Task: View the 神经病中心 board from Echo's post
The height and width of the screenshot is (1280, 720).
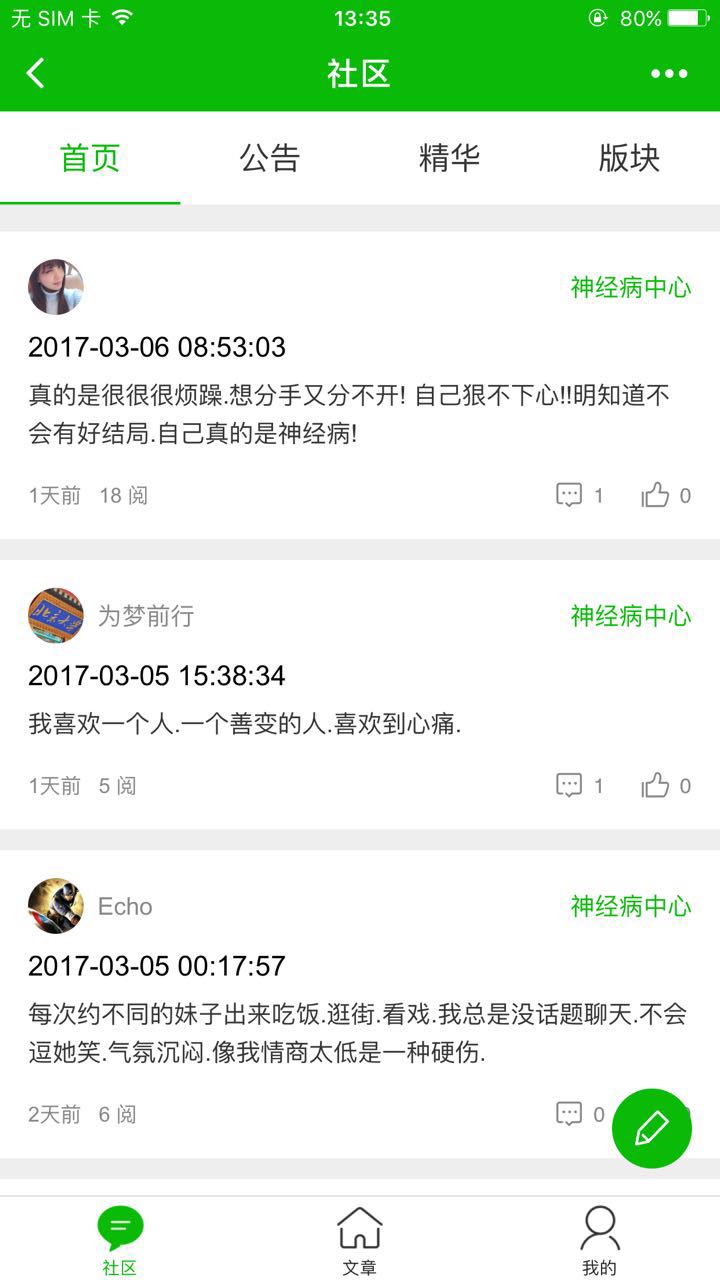Action: coord(630,906)
